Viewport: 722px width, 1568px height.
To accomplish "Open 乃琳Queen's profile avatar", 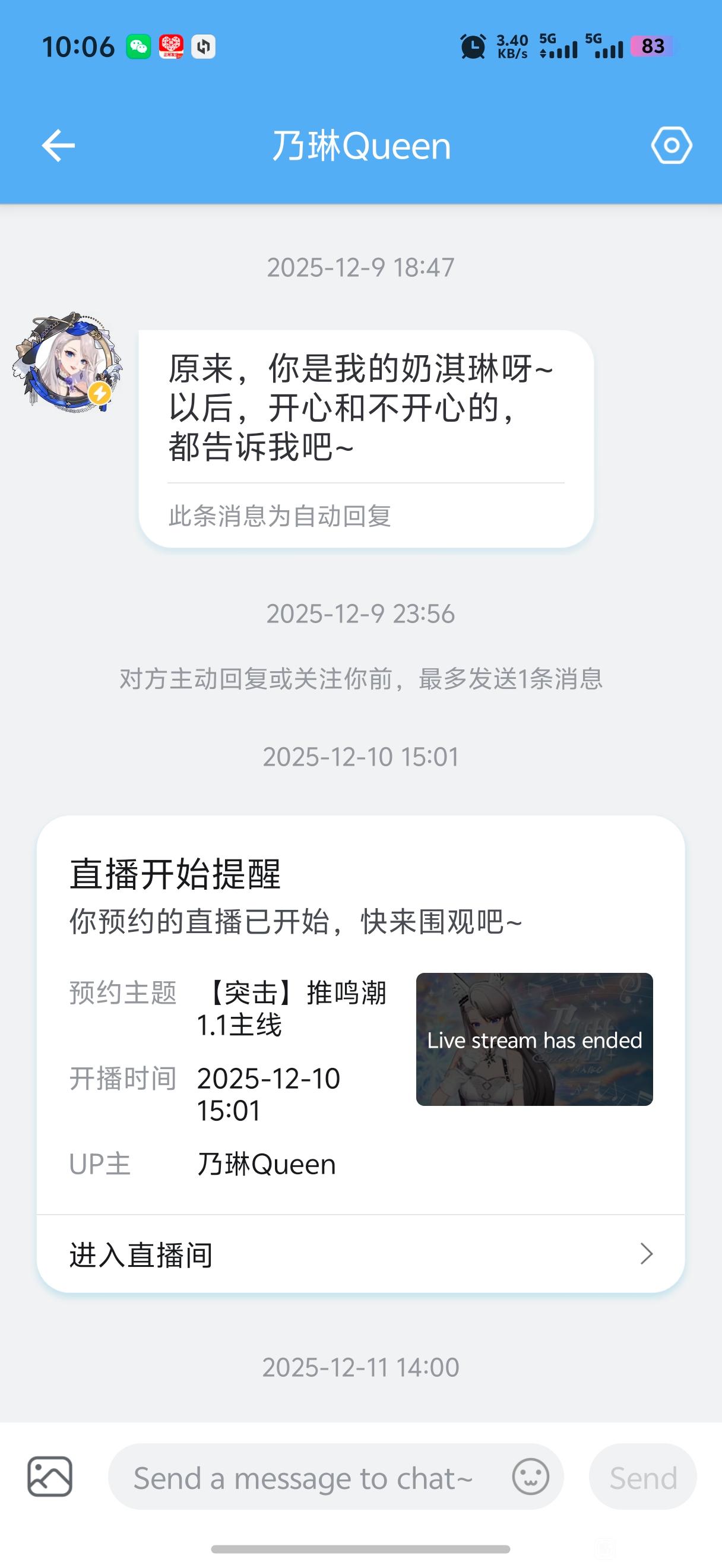I will [67, 363].
